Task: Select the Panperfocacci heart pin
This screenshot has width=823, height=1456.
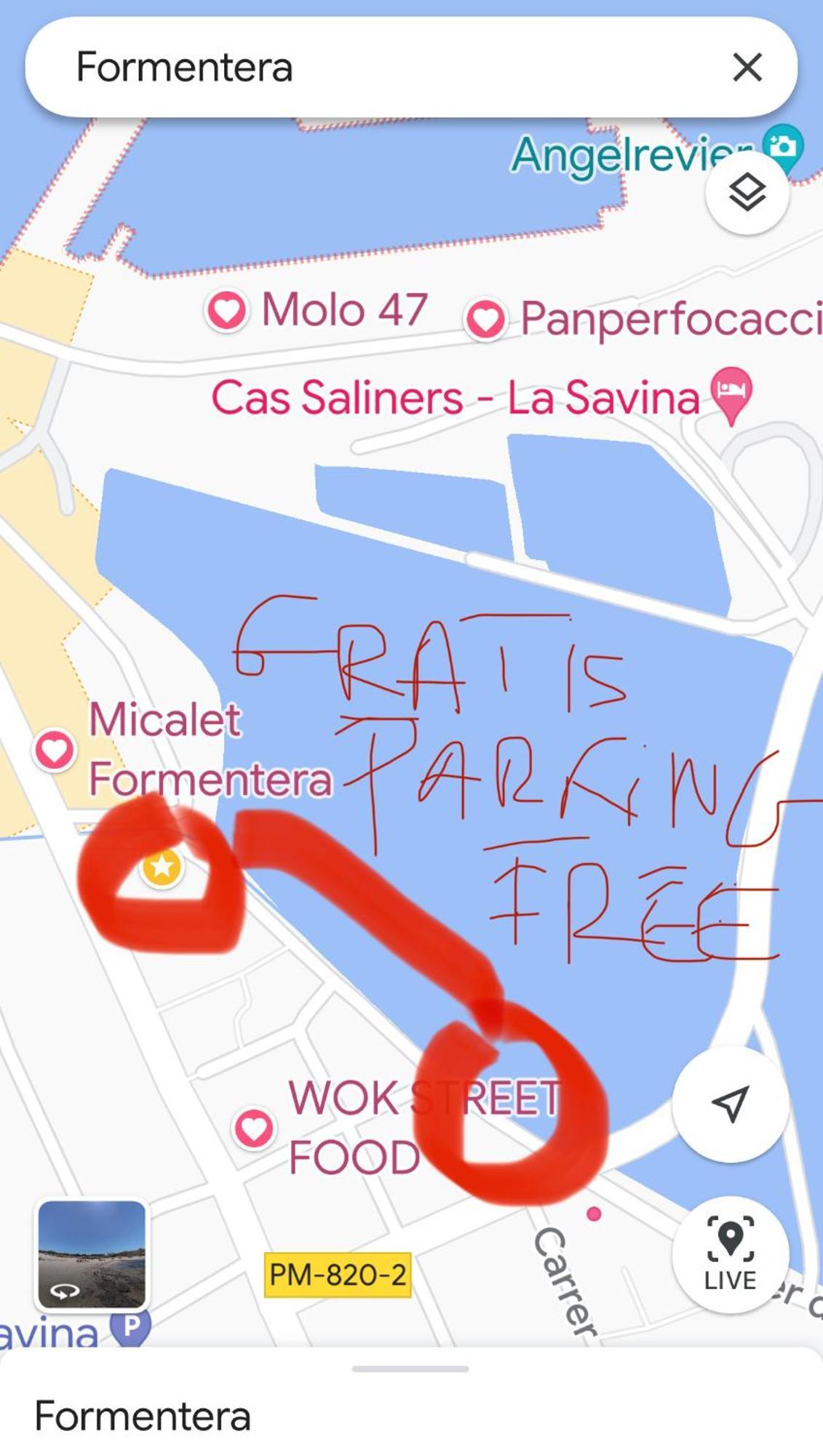Action: 485,320
